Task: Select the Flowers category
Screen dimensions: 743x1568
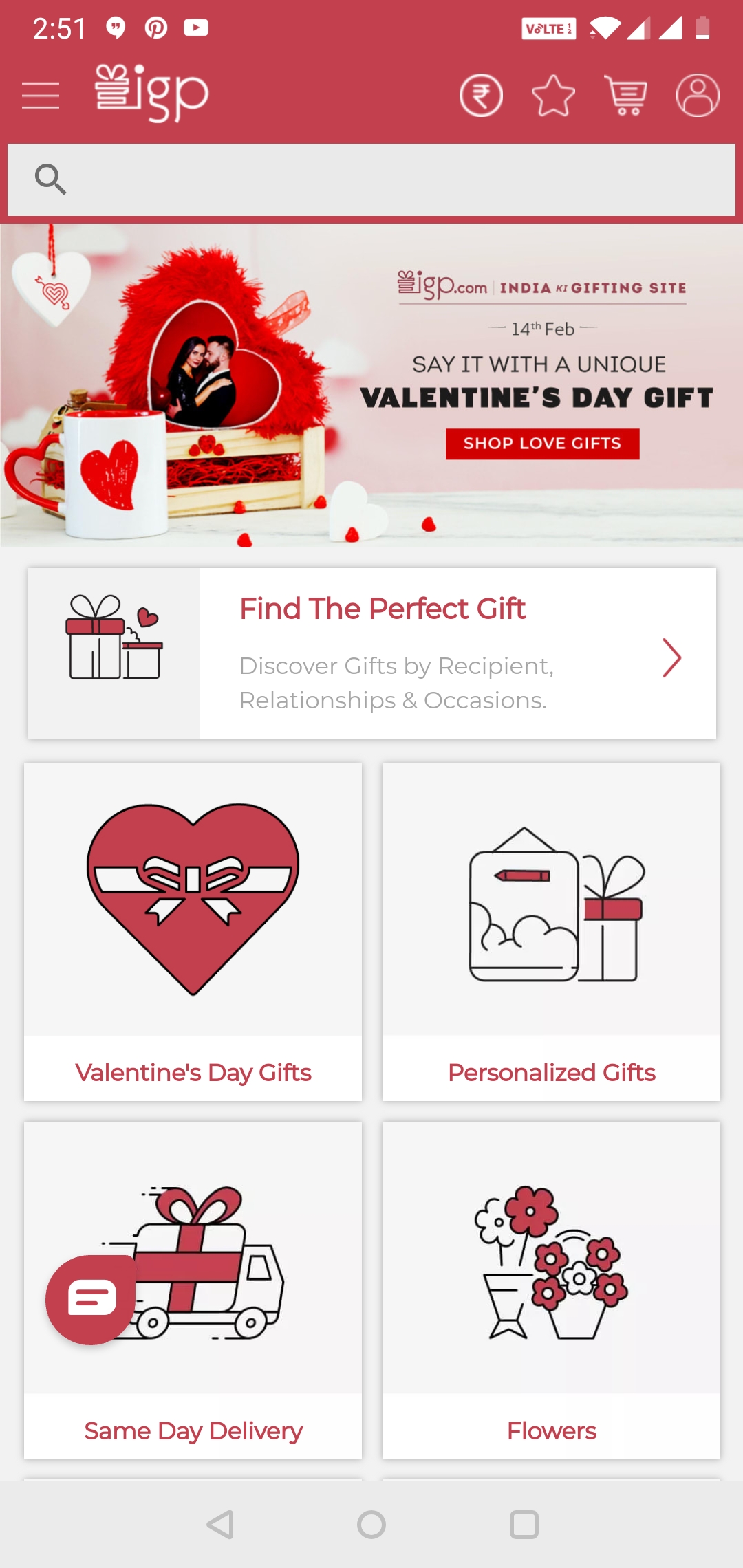Action: (551, 1290)
